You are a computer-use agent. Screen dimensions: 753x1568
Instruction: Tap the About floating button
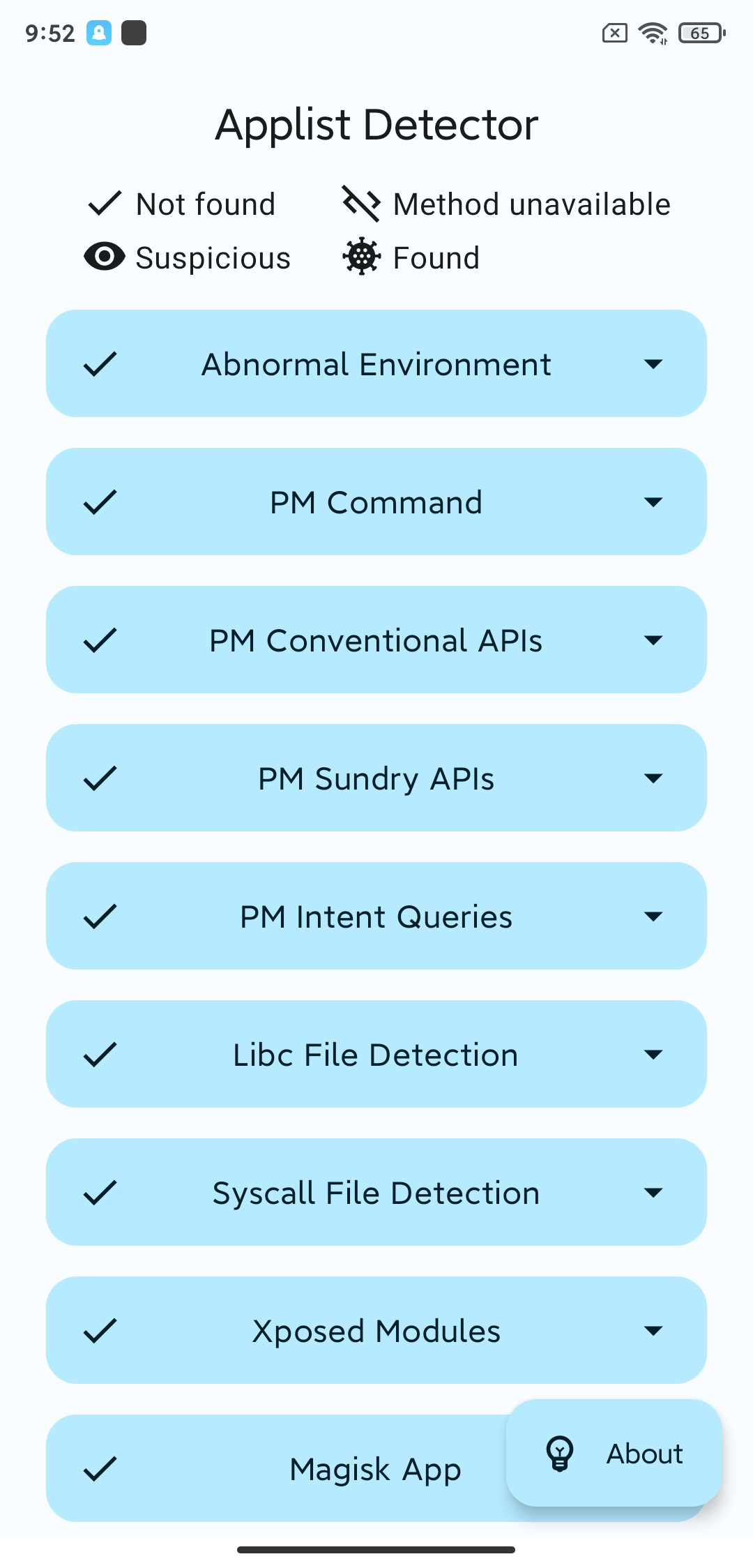(x=614, y=1453)
